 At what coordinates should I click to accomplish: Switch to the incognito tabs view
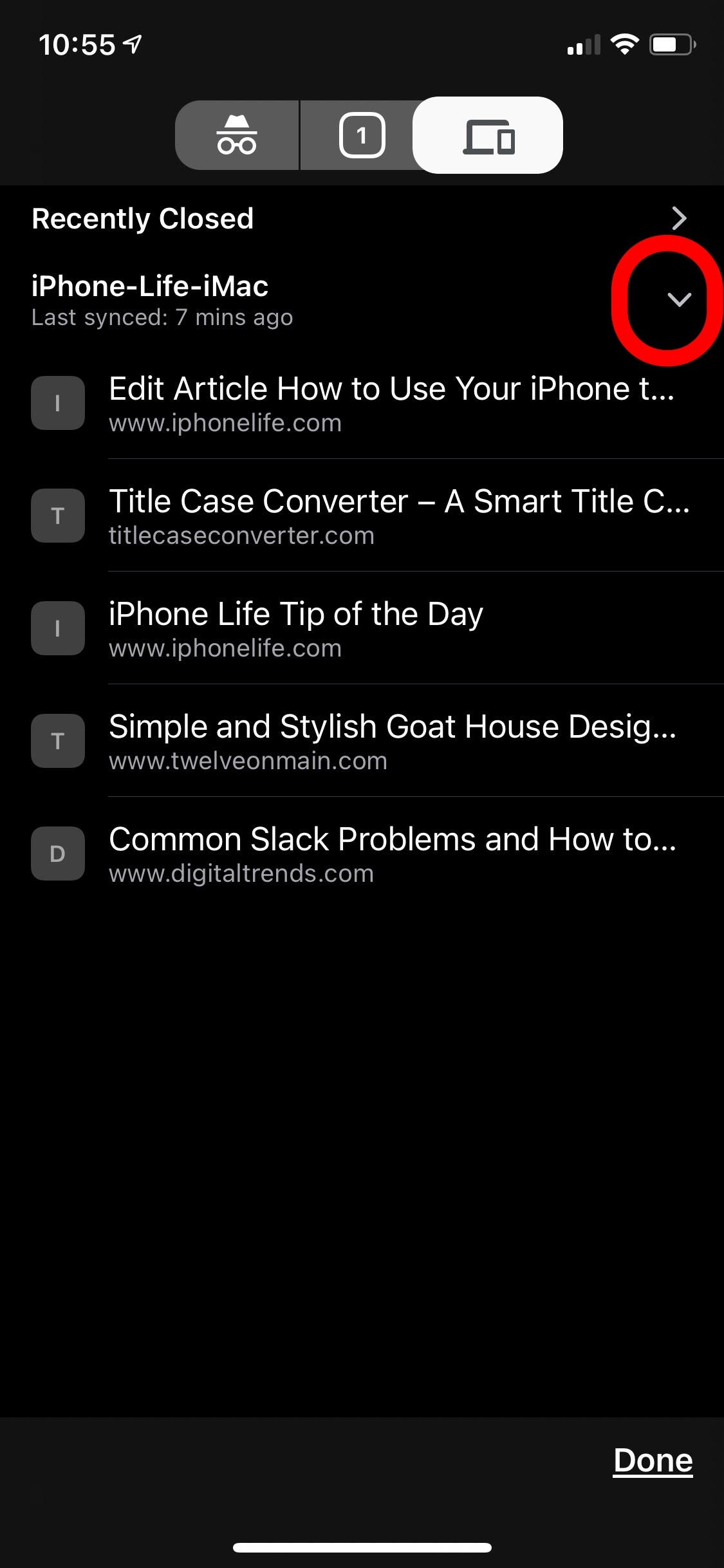pyautogui.click(x=237, y=135)
